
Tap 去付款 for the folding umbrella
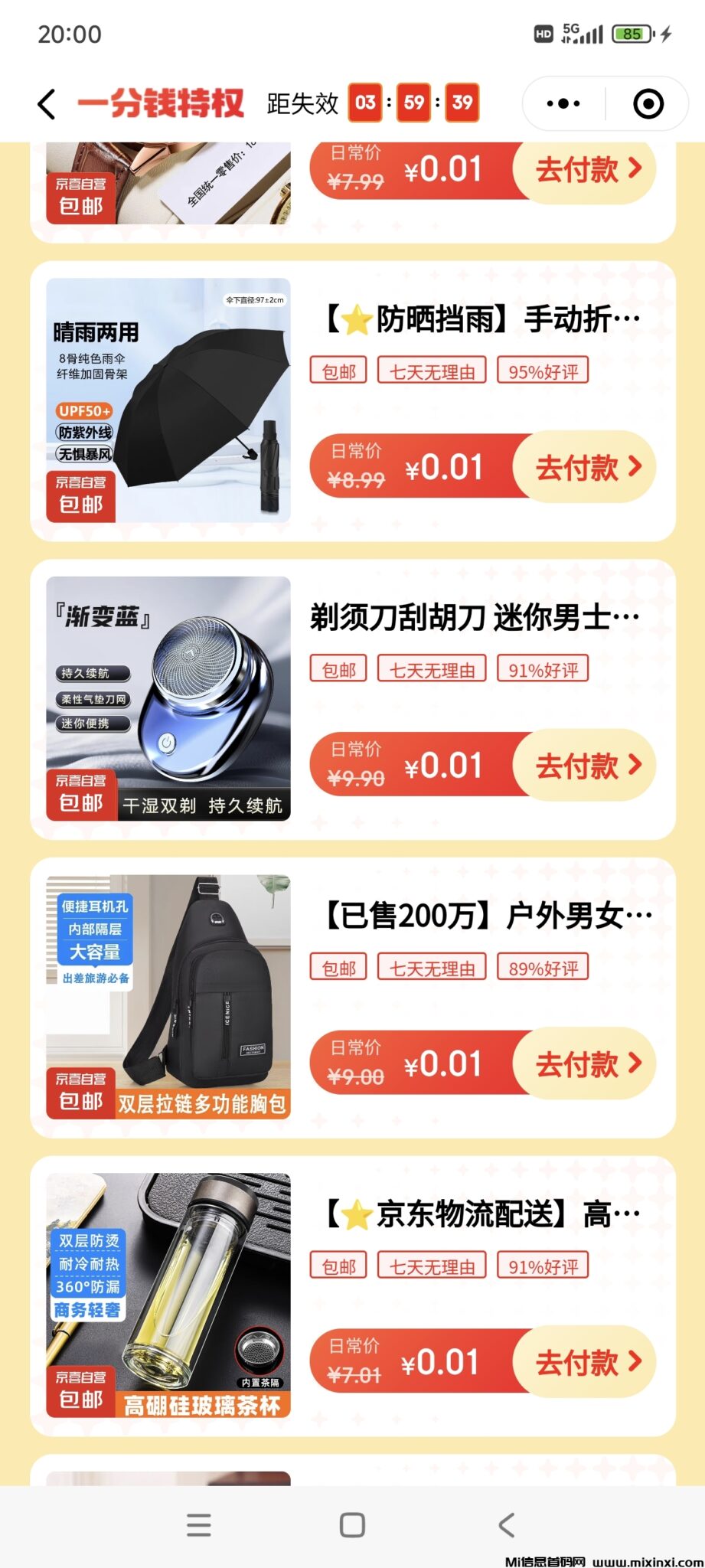pyautogui.click(x=584, y=467)
